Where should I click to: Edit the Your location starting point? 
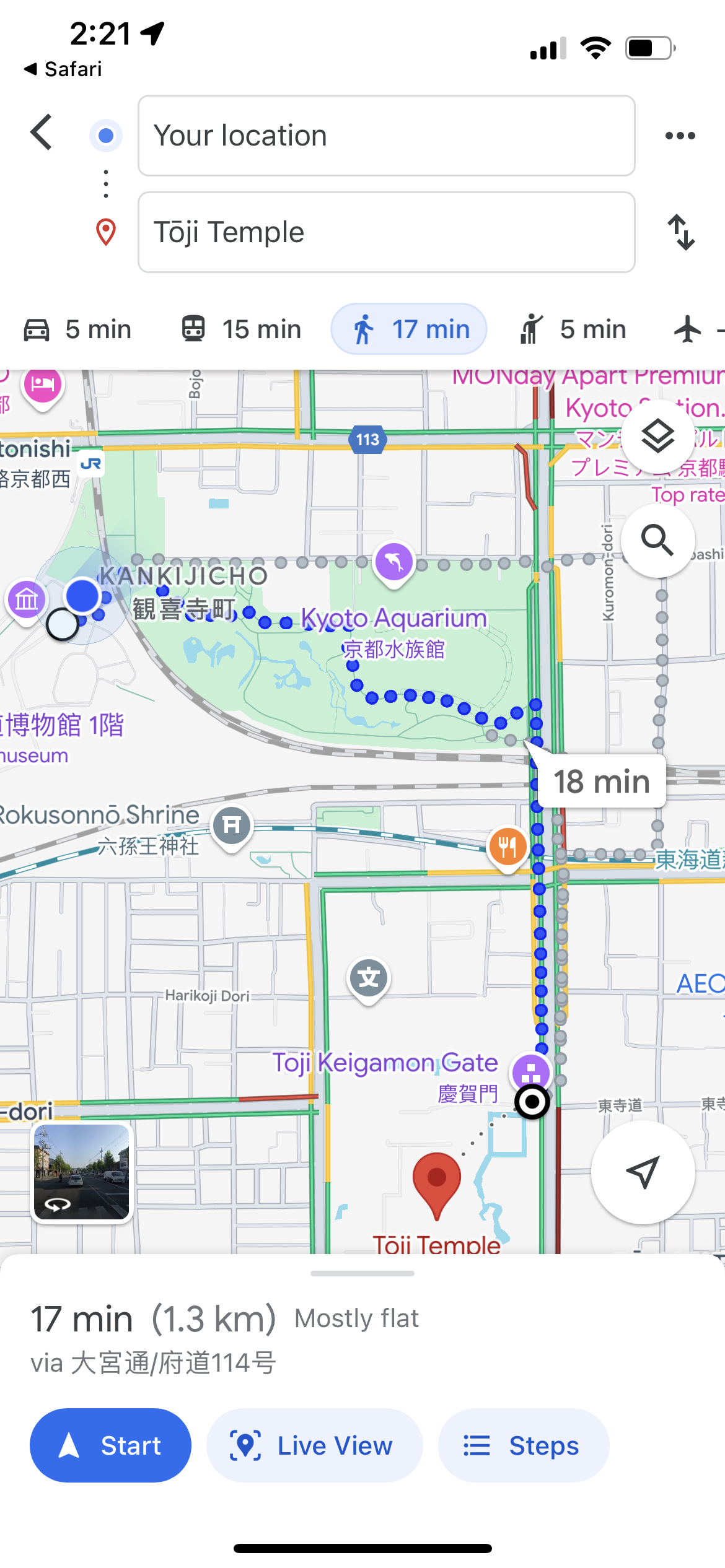pos(386,136)
